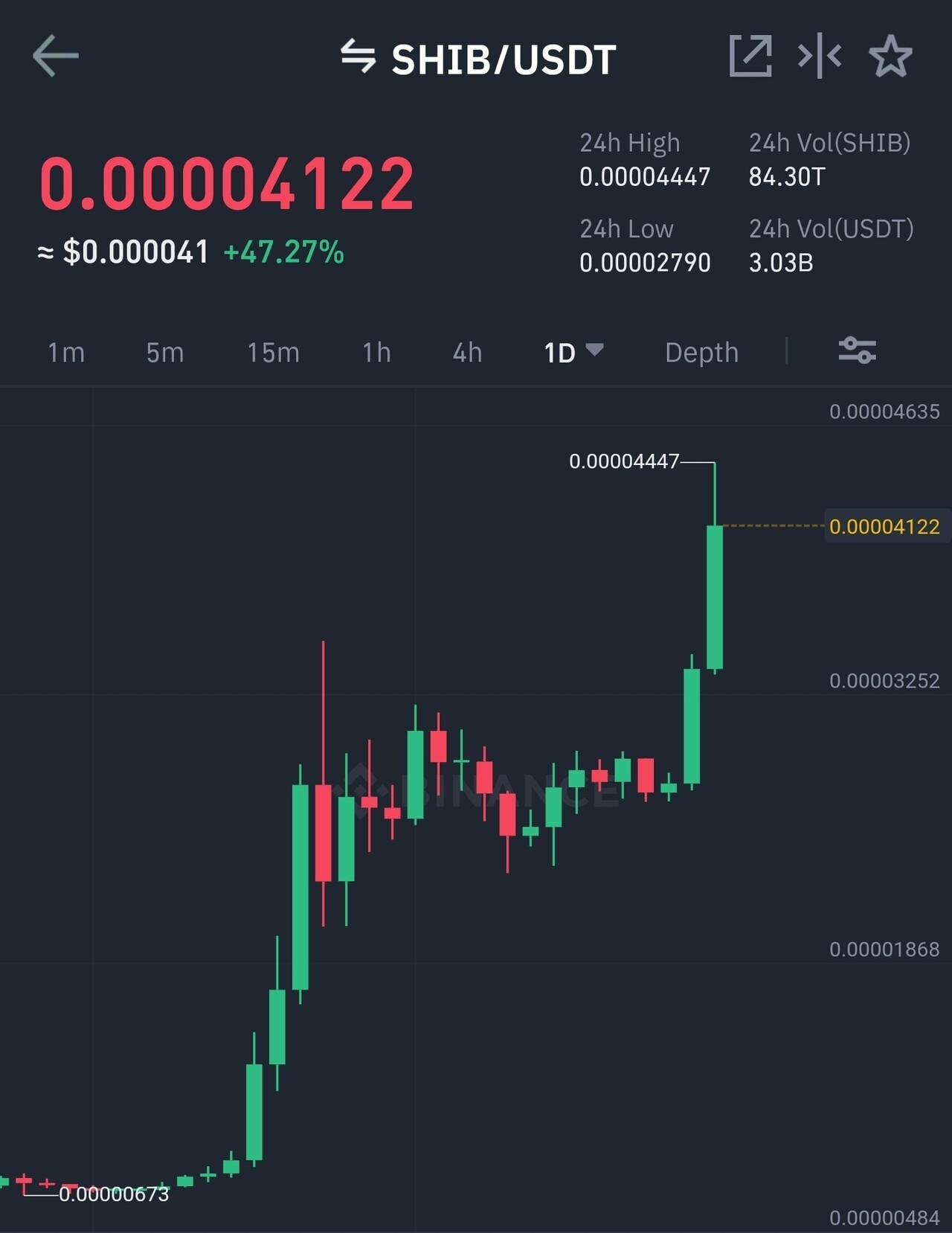Go back using the arrow icon
The image size is (952, 1233).
[56, 56]
